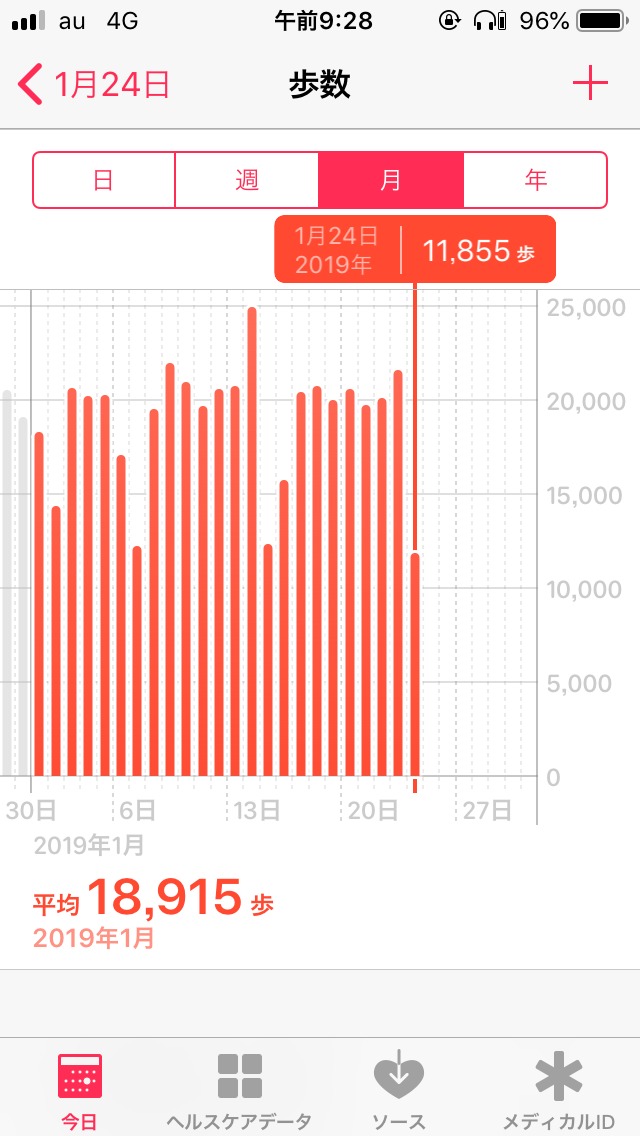640x1136 pixels.
Task: Switch to the 年 view
Action: pos(536,180)
